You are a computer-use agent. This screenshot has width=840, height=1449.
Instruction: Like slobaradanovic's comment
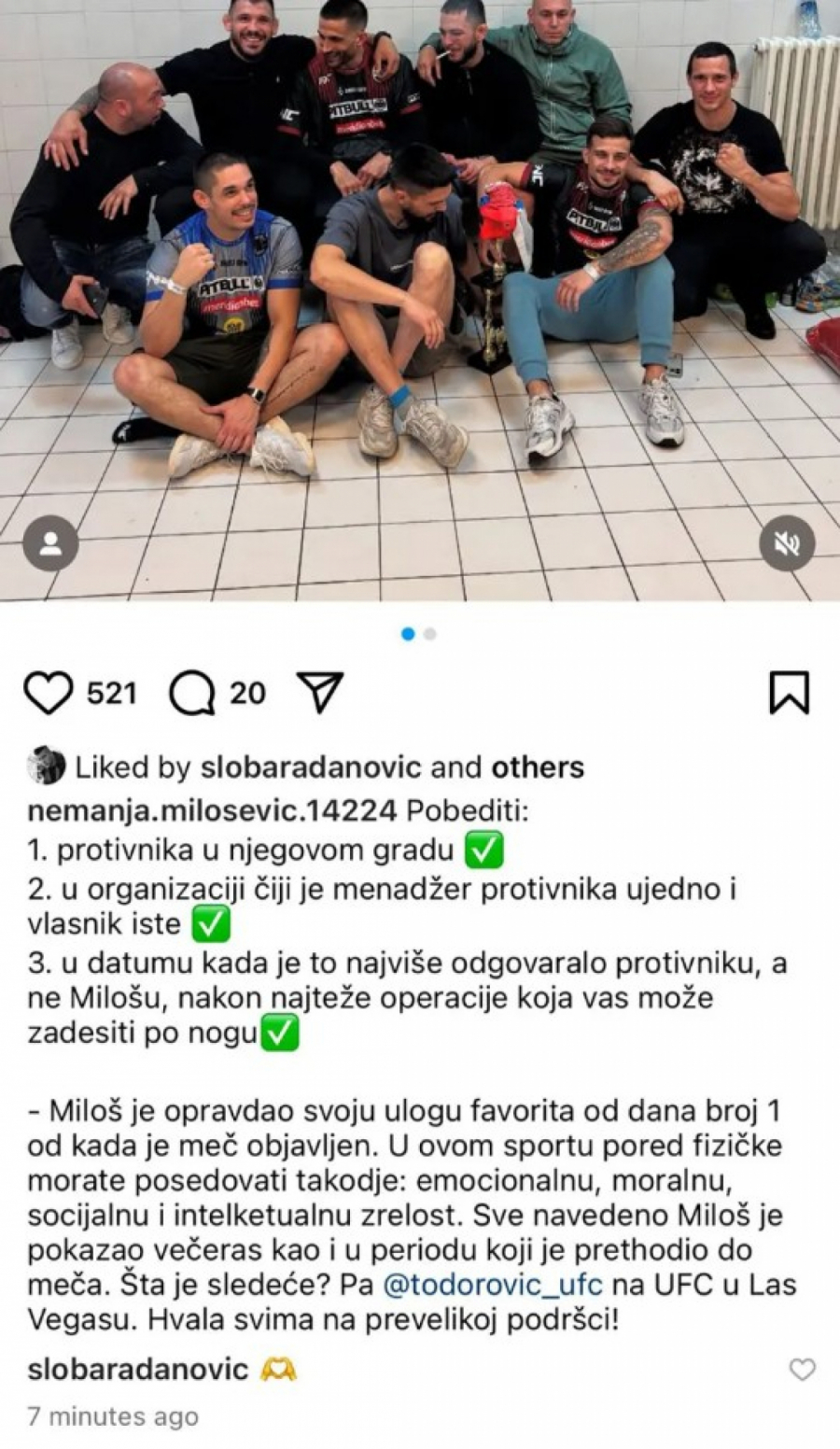click(x=802, y=1370)
